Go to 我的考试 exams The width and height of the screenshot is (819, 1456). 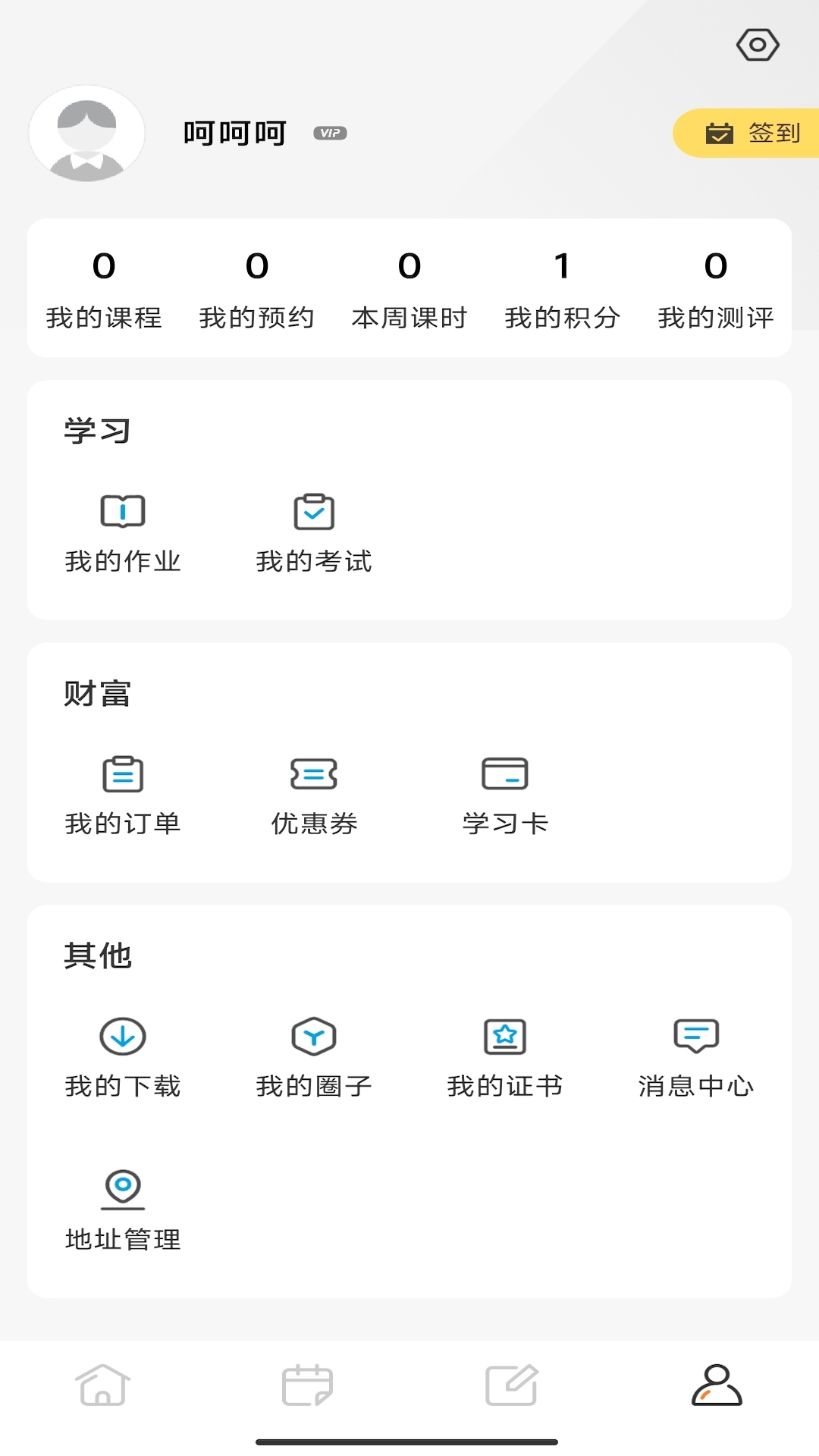pos(314,532)
